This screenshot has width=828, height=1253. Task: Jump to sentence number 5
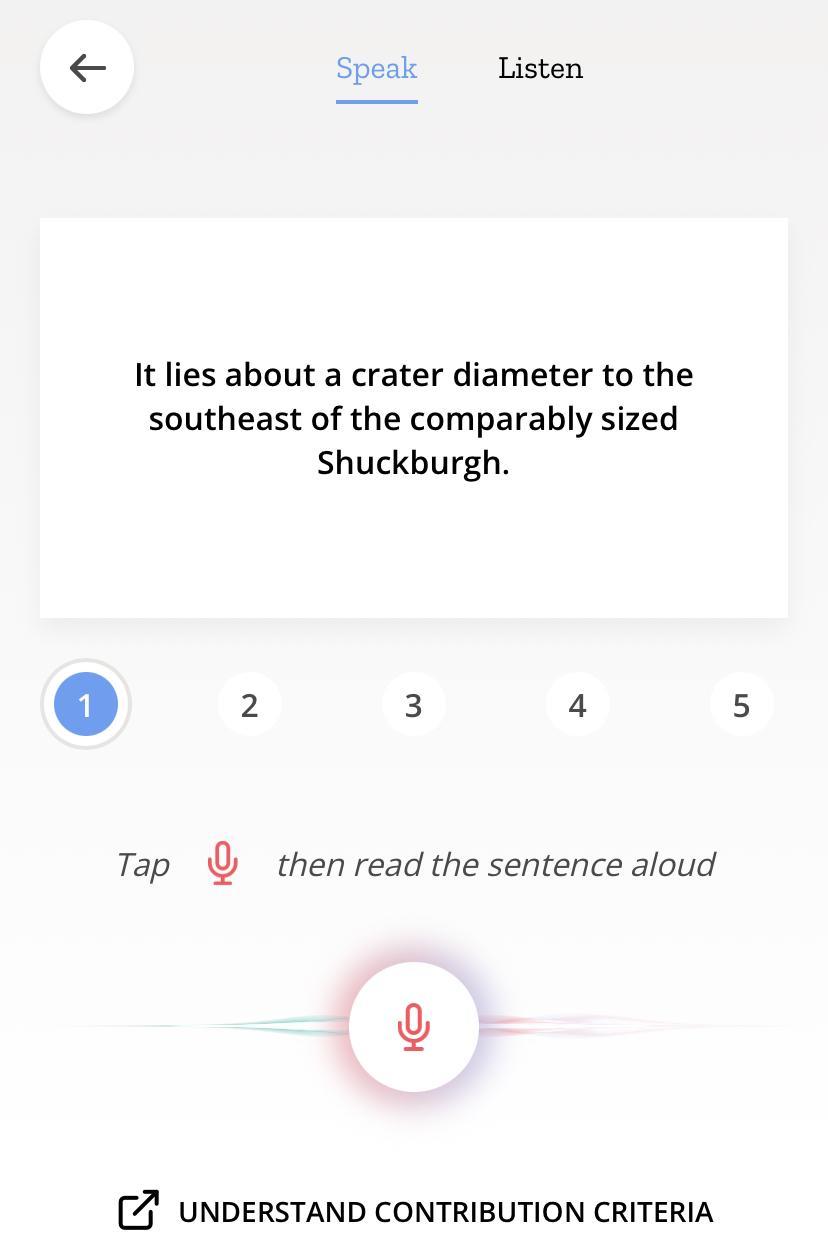click(x=741, y=705)
